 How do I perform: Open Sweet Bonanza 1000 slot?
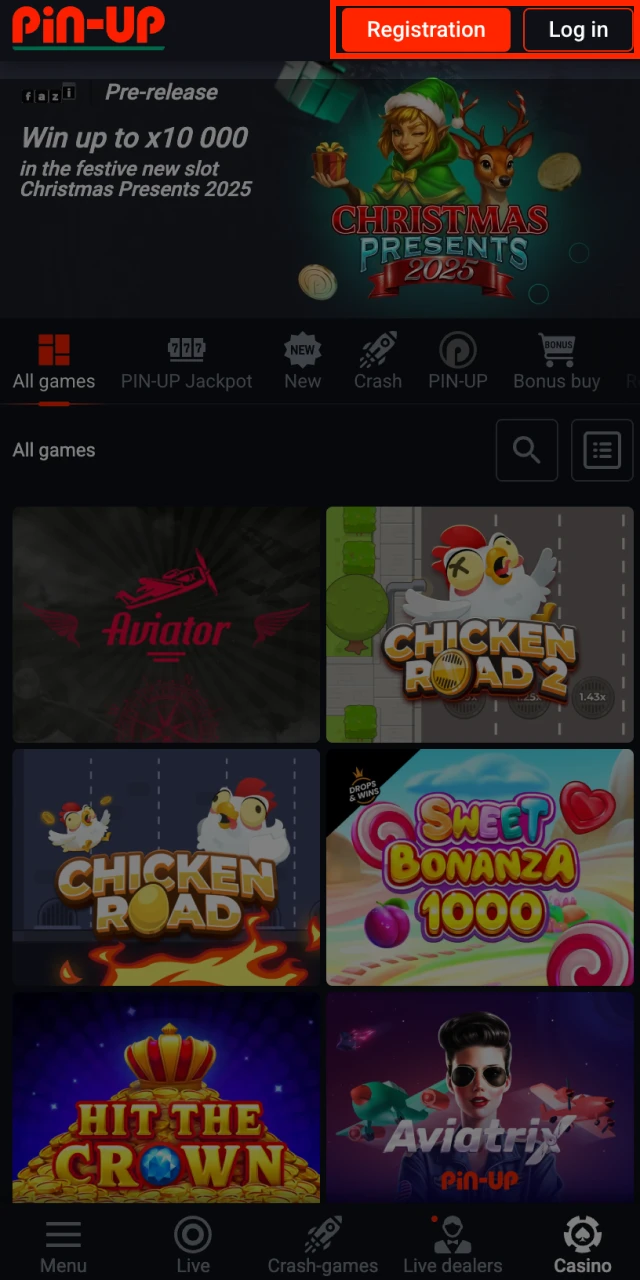click(480, 867)
